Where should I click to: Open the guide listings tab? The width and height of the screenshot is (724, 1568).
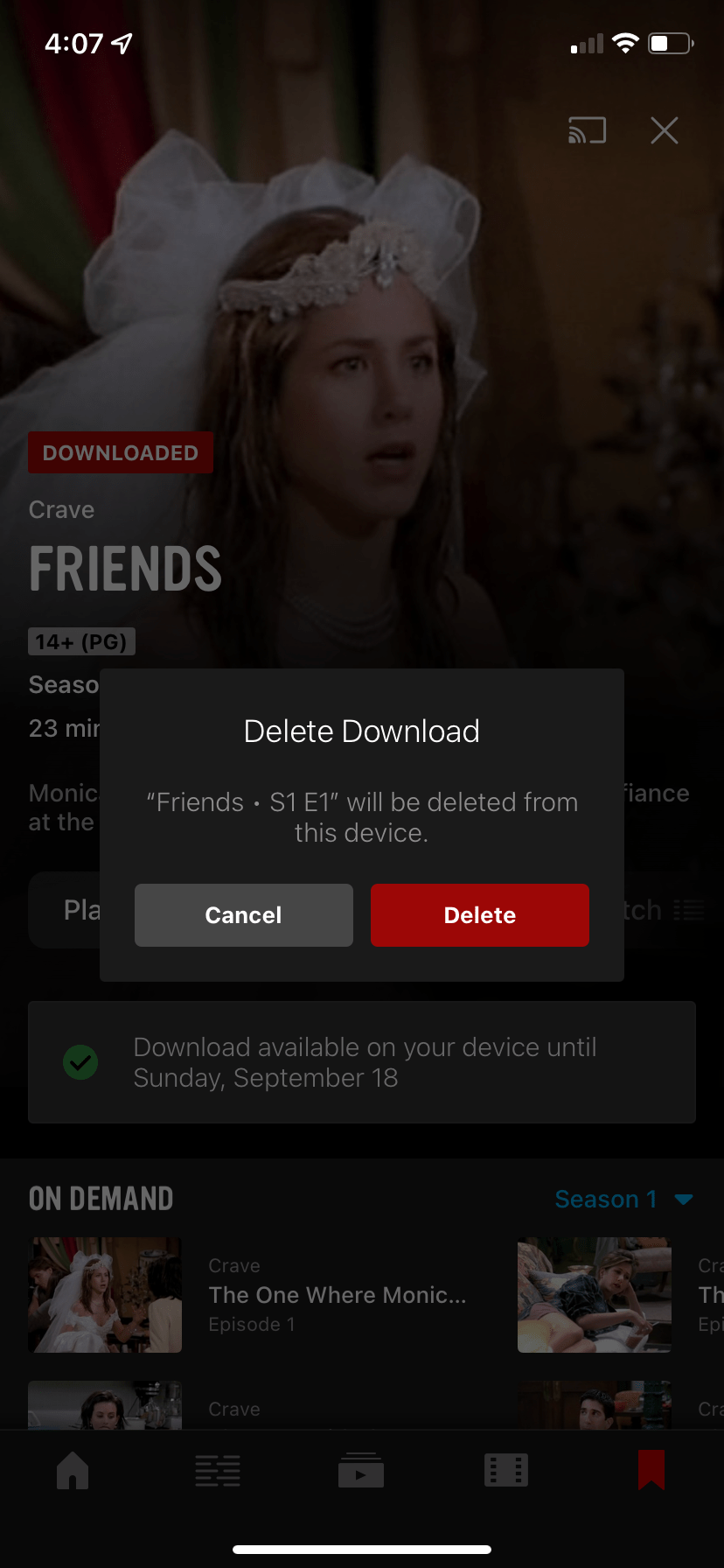point(218,1470)
